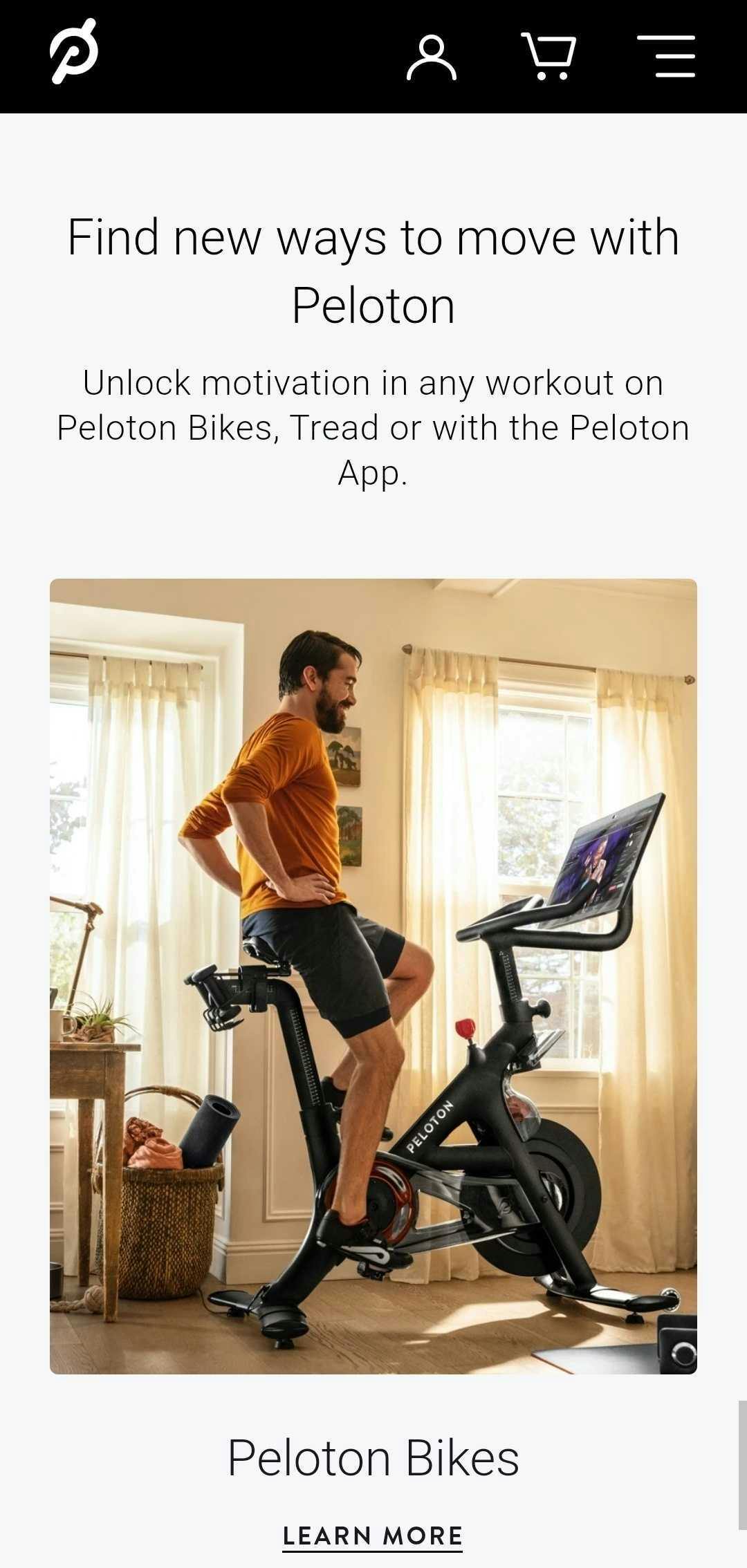The image size is (747, 1568).
Task: Tap the Peloton logo to go home
Action: click(x=73, y=53)
